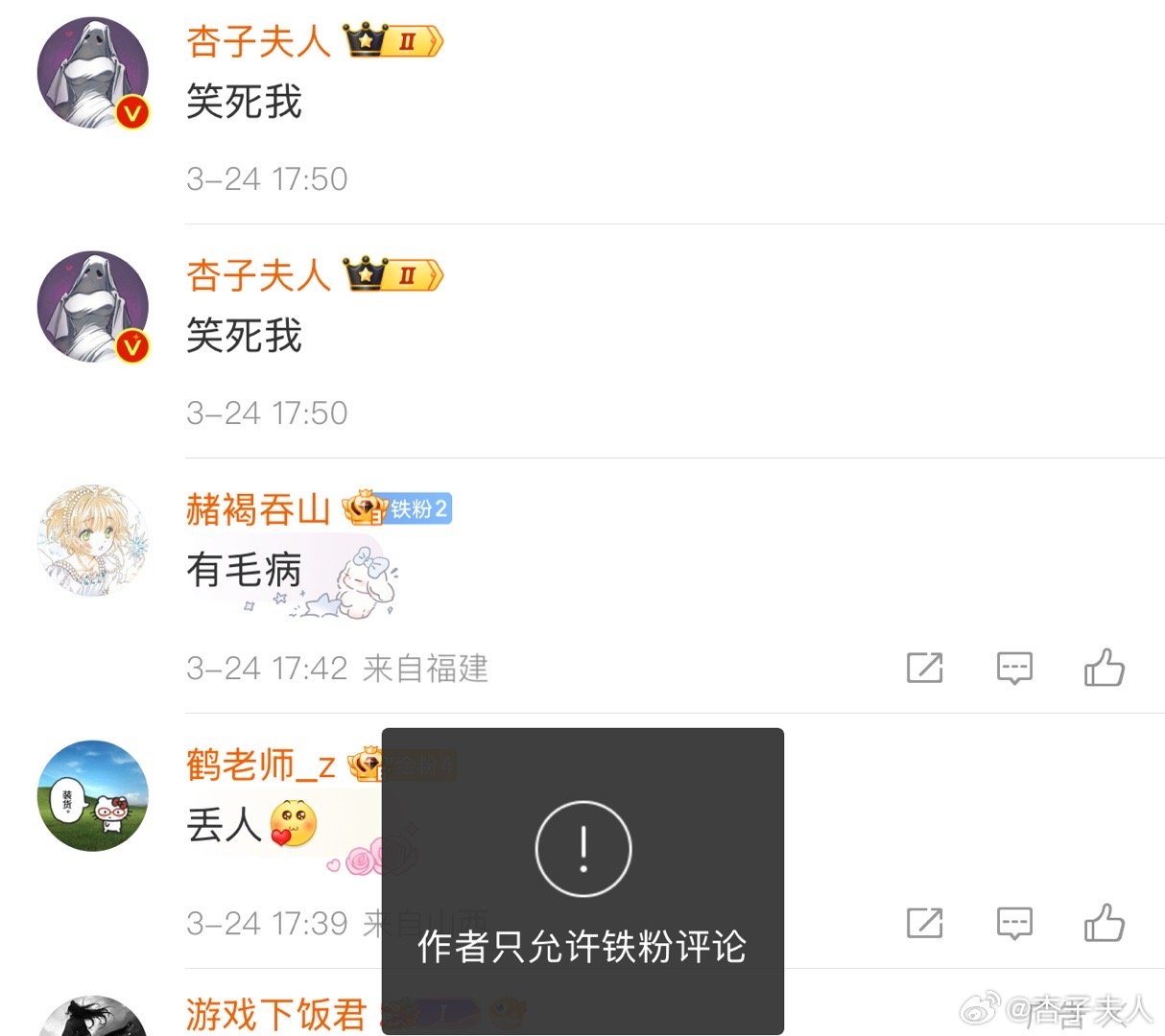The image size is (1165, 1036).
Task: Like 赭褐吞山's comment
Action: click(1104, 668)
